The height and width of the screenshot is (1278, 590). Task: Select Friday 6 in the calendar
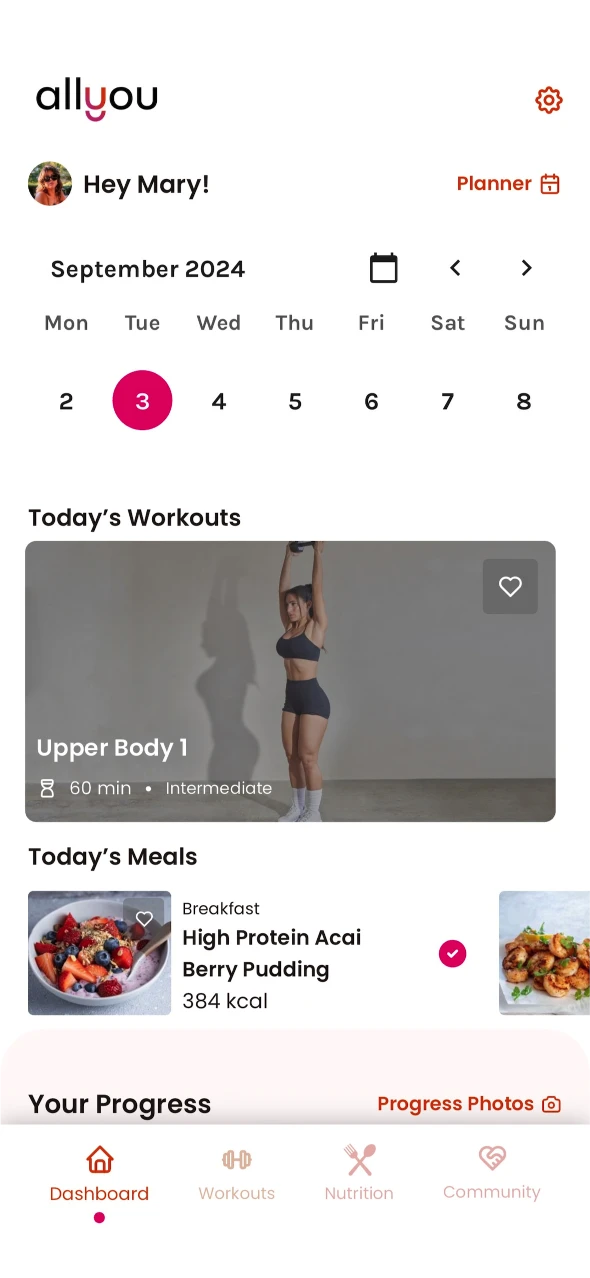pos(371,401)
